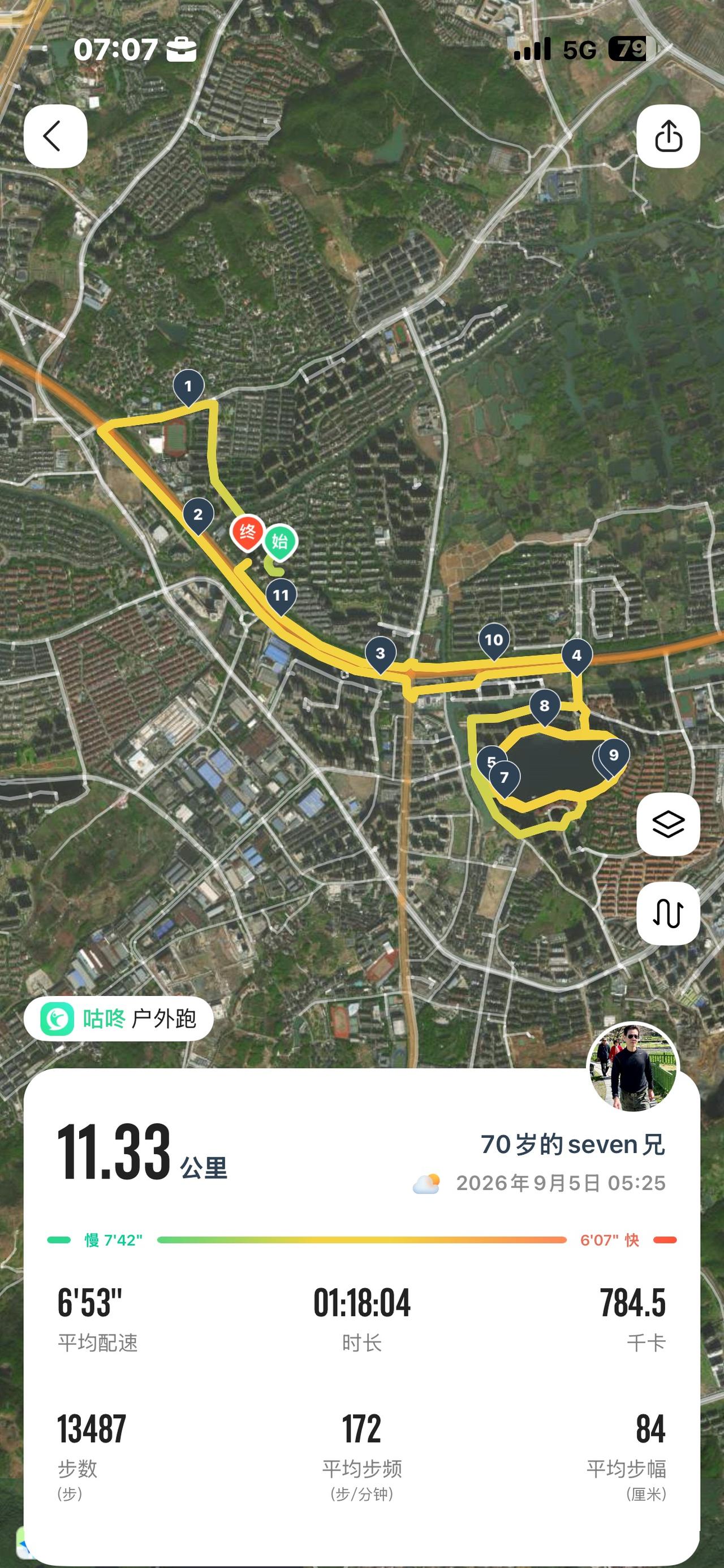Viewport: 724px width, 1568px height.
Task: Open the runner's profile avatar
Action: (x=633, y=1068)
